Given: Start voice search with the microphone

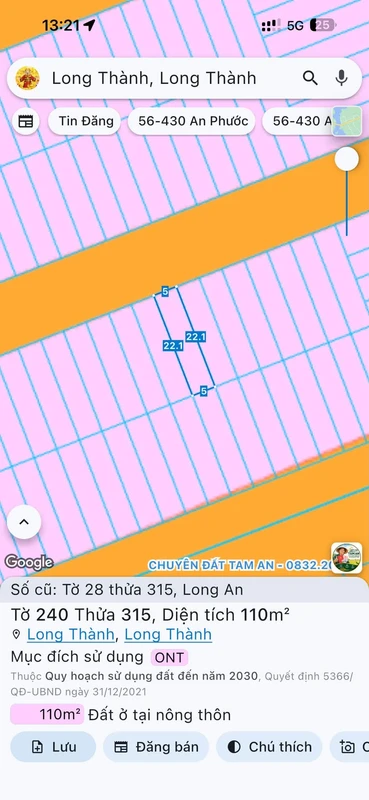Looking at the screenshot, I should (341, 78).
